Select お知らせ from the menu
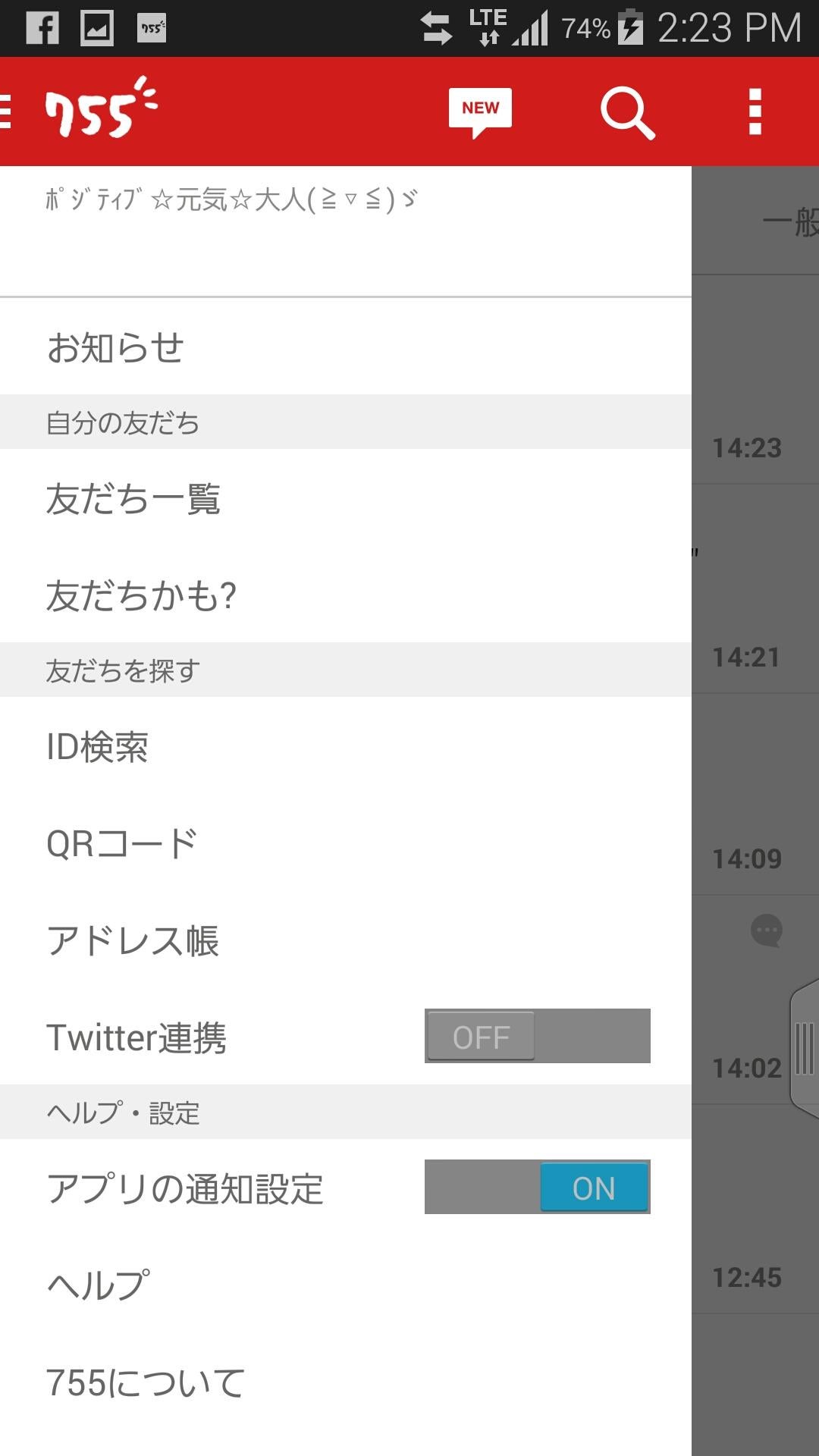Viewport: 819px width, 1456px height. [115, 349]
